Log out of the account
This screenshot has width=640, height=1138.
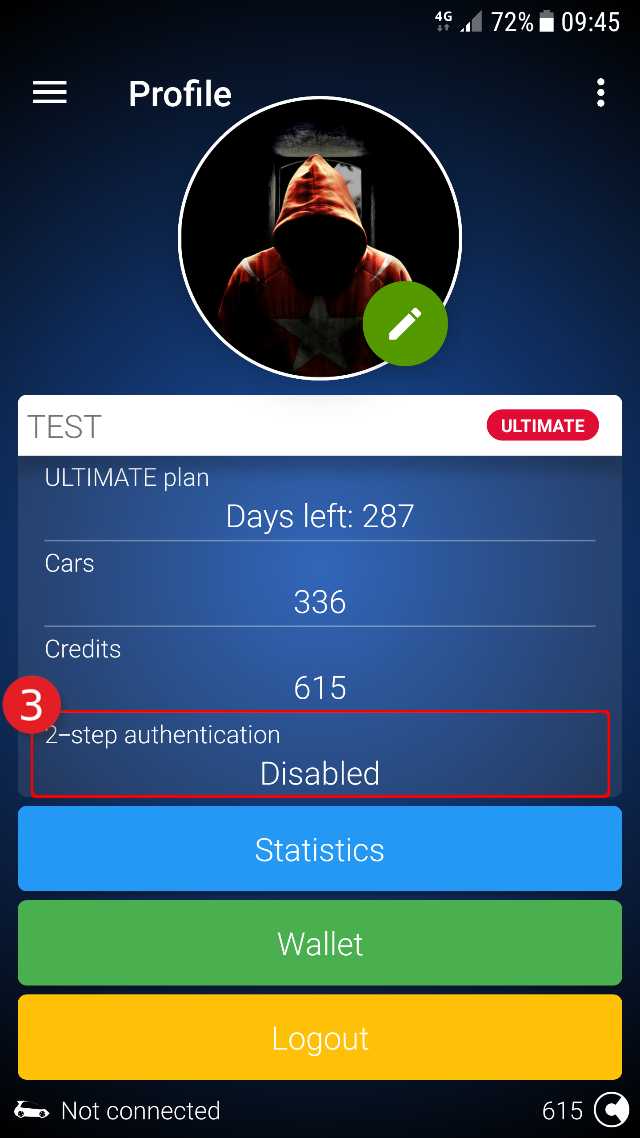click(x=320, y=1038)
